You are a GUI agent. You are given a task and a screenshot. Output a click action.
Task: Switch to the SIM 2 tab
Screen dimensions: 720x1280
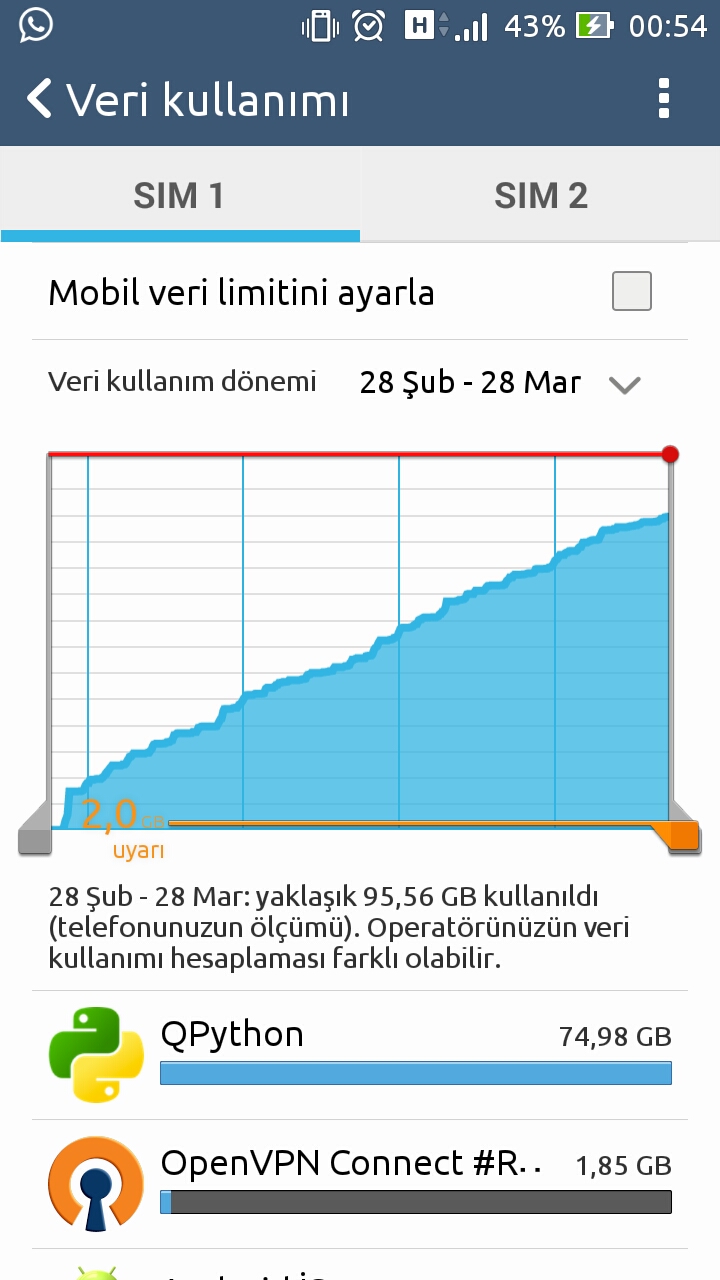click(x=541, y=195)
